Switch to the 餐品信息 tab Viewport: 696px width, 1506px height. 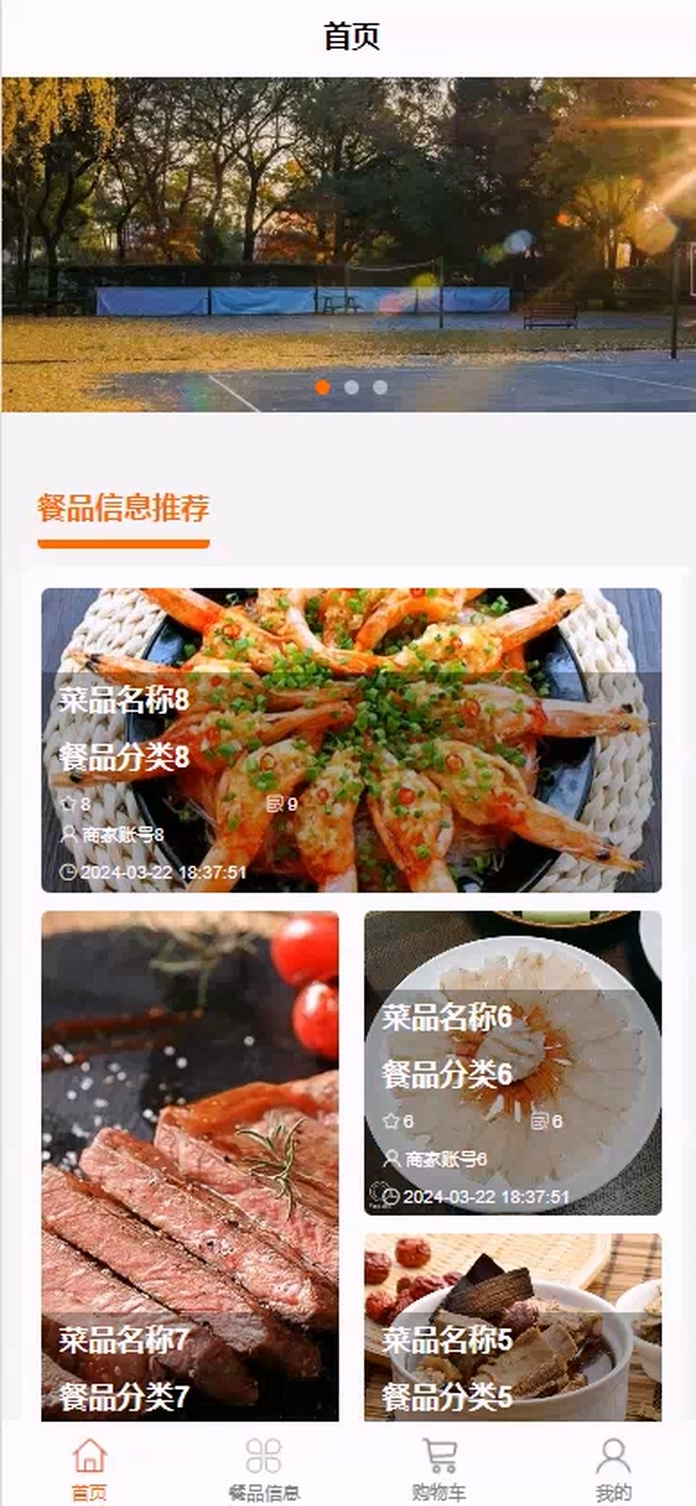[x=264, y=1469]
